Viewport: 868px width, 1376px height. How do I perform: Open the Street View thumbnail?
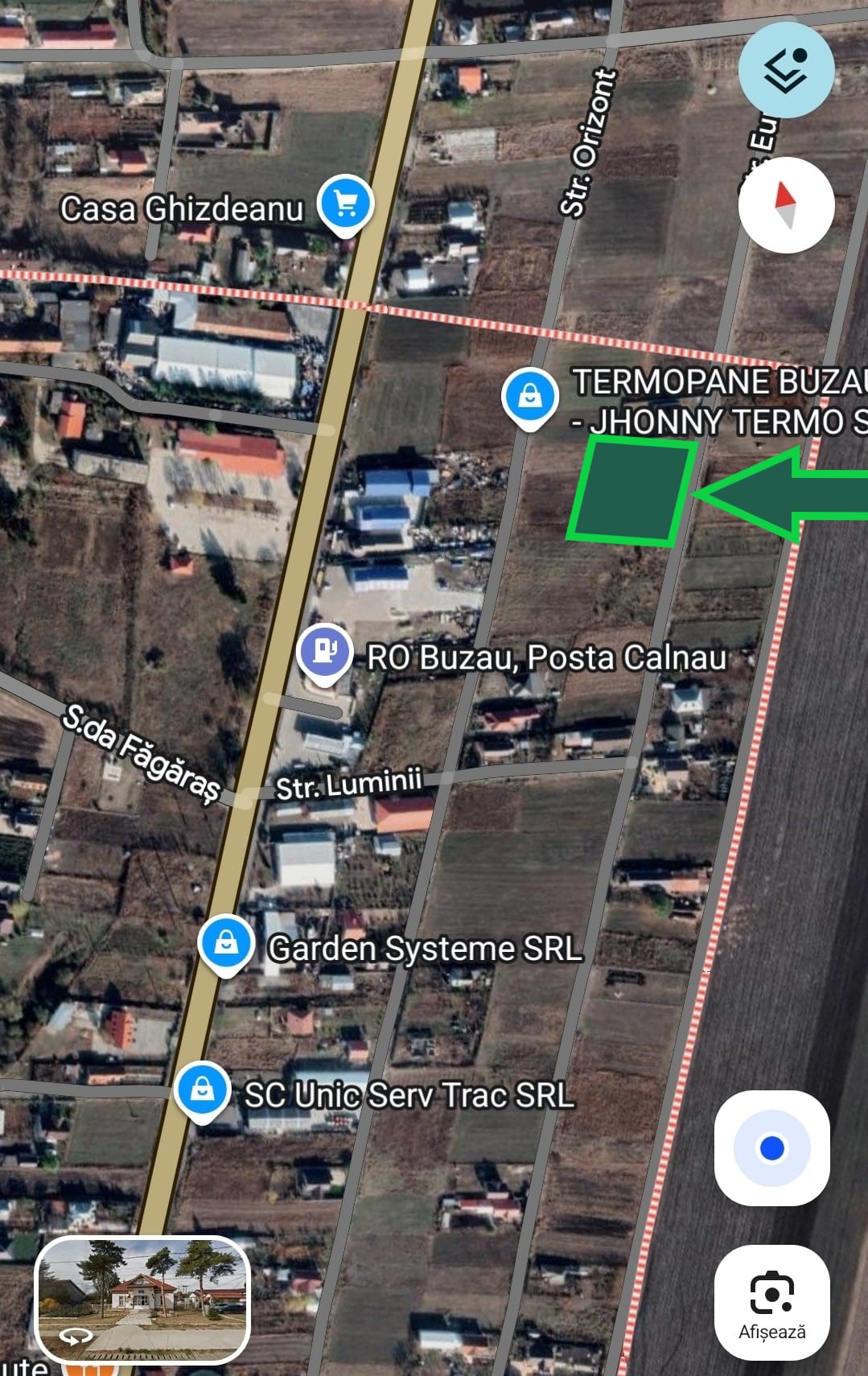[142, 1300]
